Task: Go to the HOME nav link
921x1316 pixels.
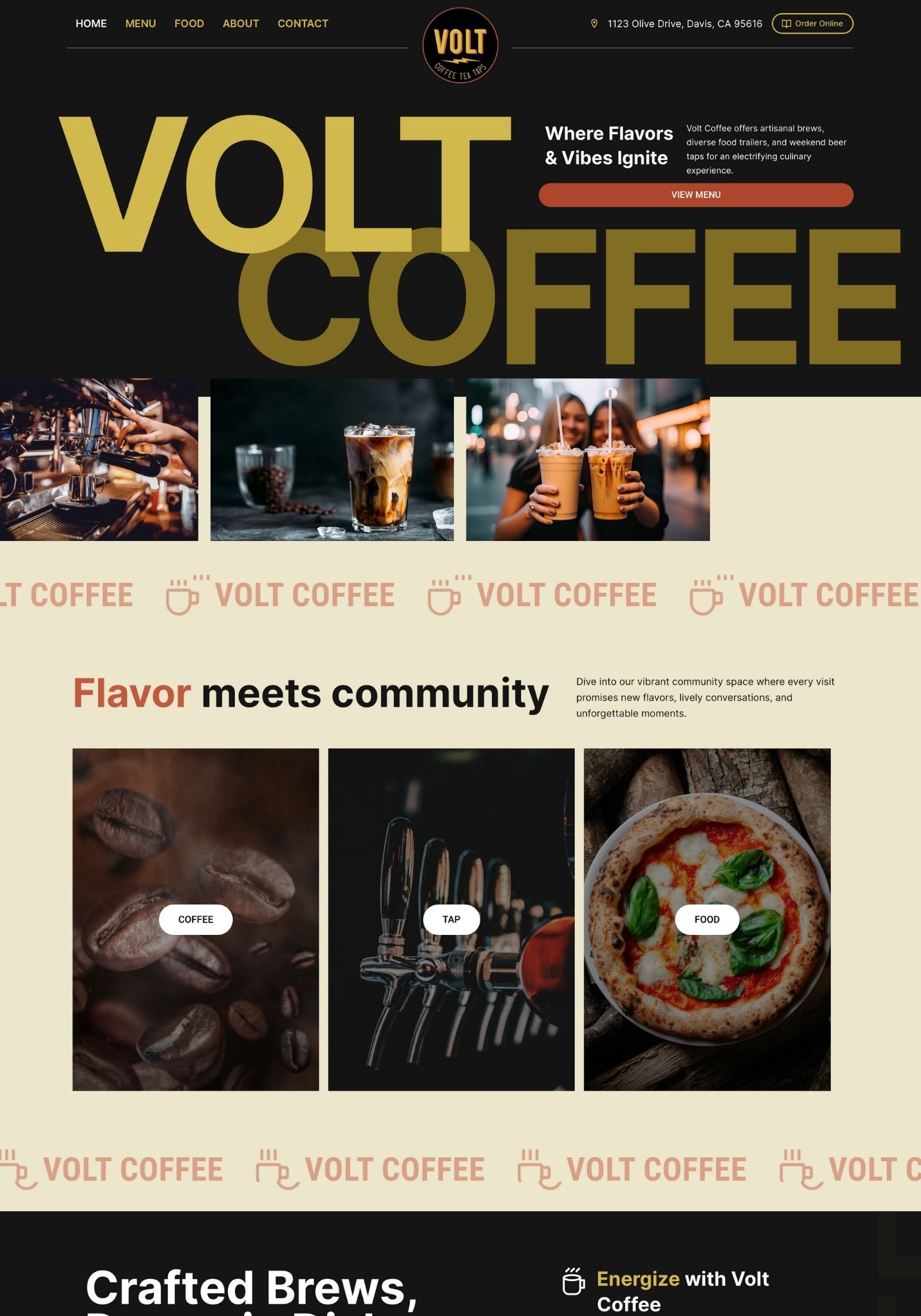Action: pos(91,24)
